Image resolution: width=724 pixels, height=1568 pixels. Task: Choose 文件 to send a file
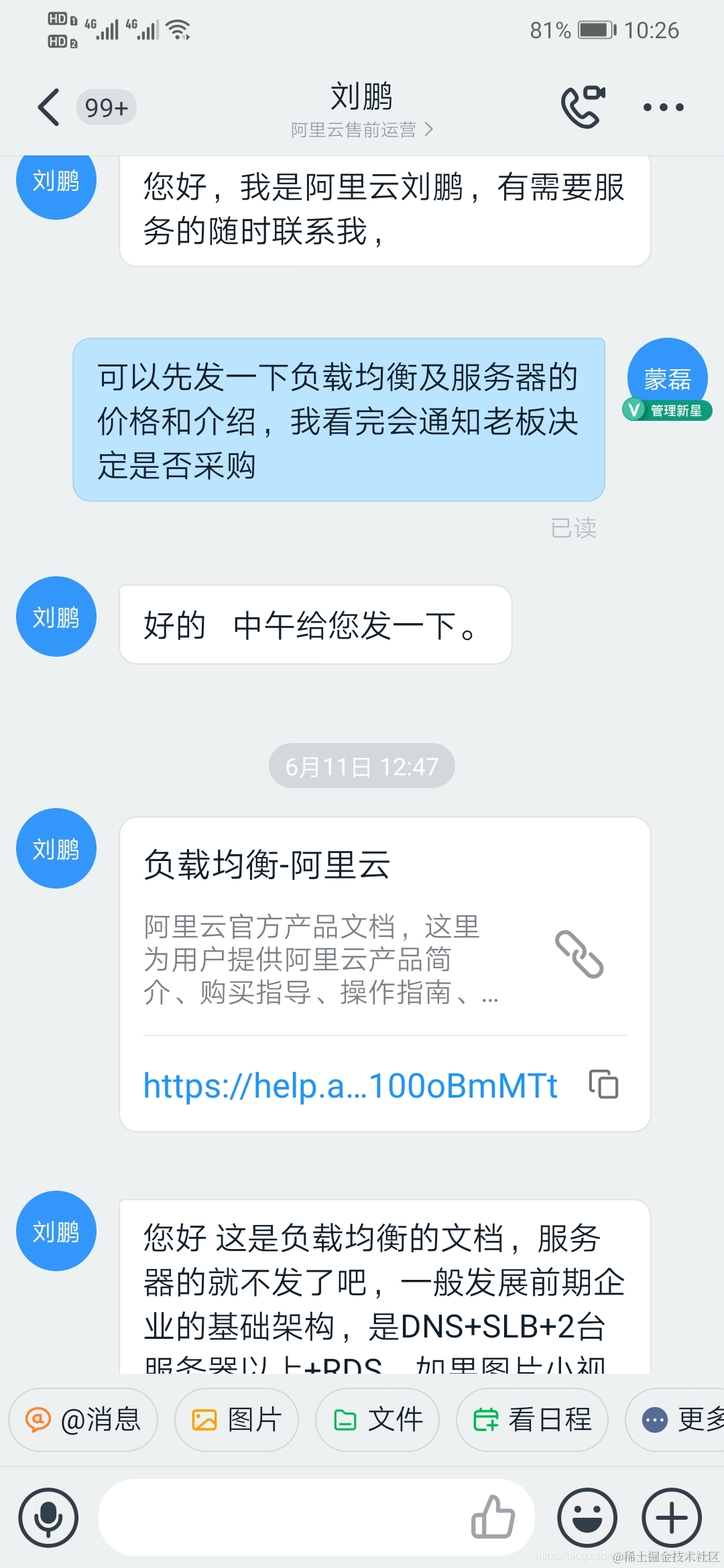[378, 1419]
